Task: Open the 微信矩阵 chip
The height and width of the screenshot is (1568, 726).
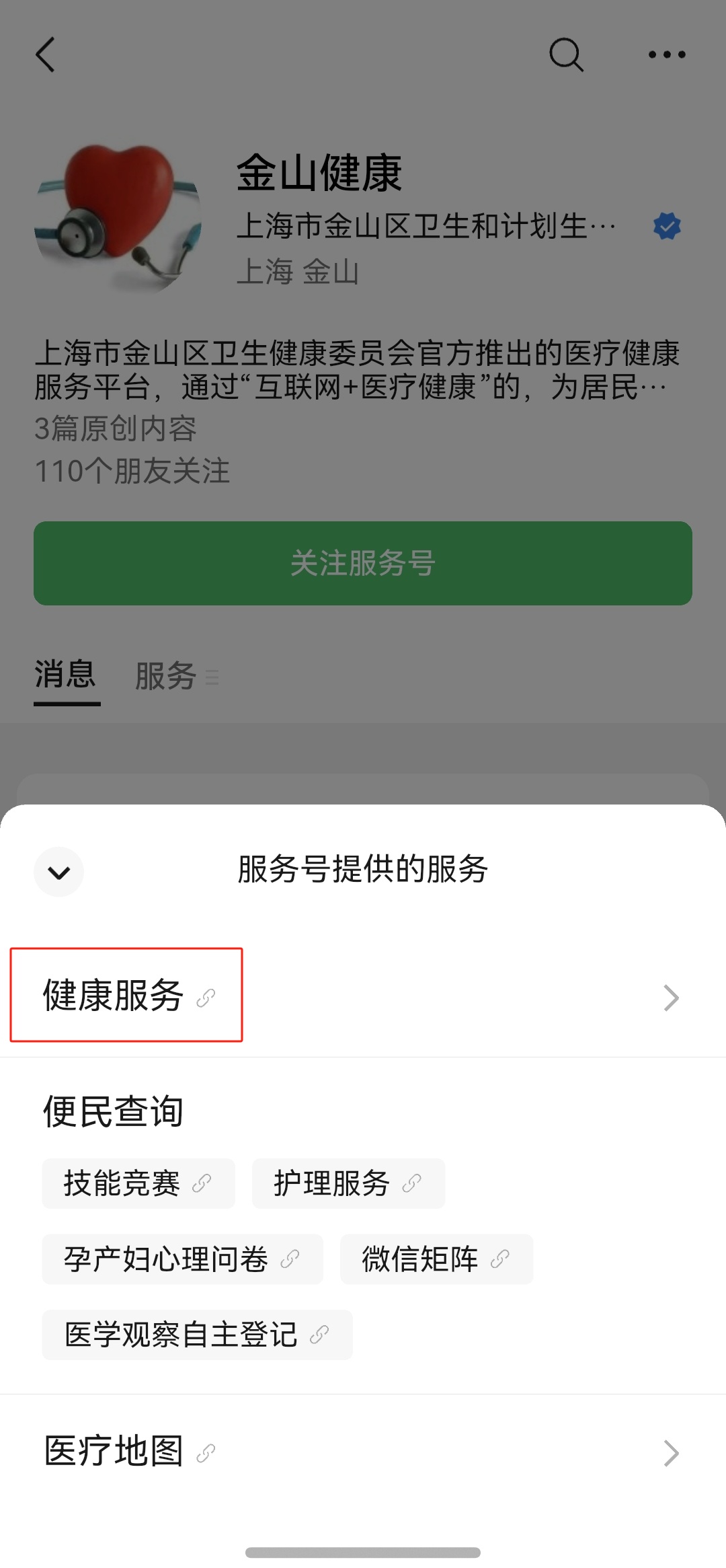Action: 436,1259
